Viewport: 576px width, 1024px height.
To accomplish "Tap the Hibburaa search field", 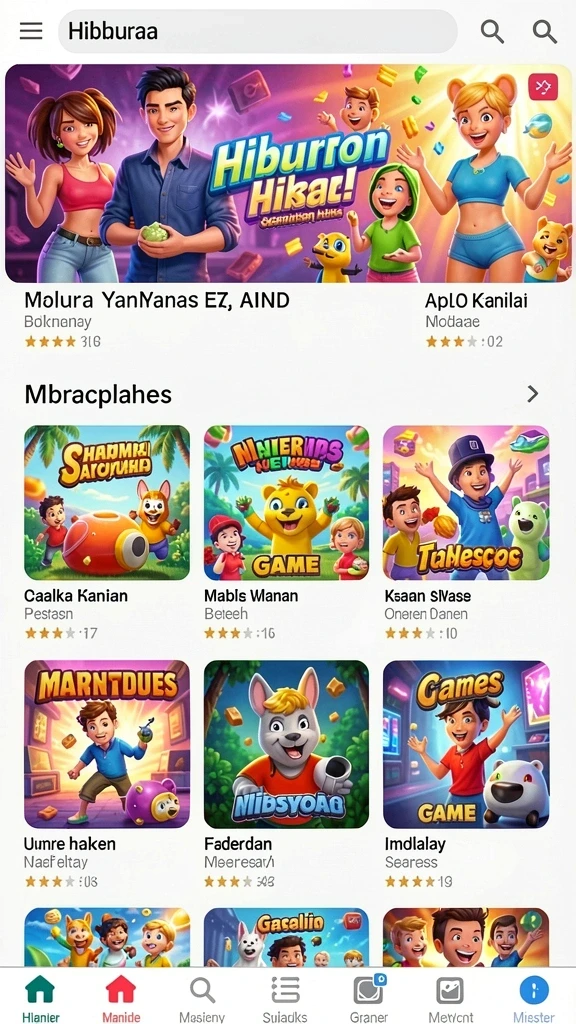I will pos(257,31).
